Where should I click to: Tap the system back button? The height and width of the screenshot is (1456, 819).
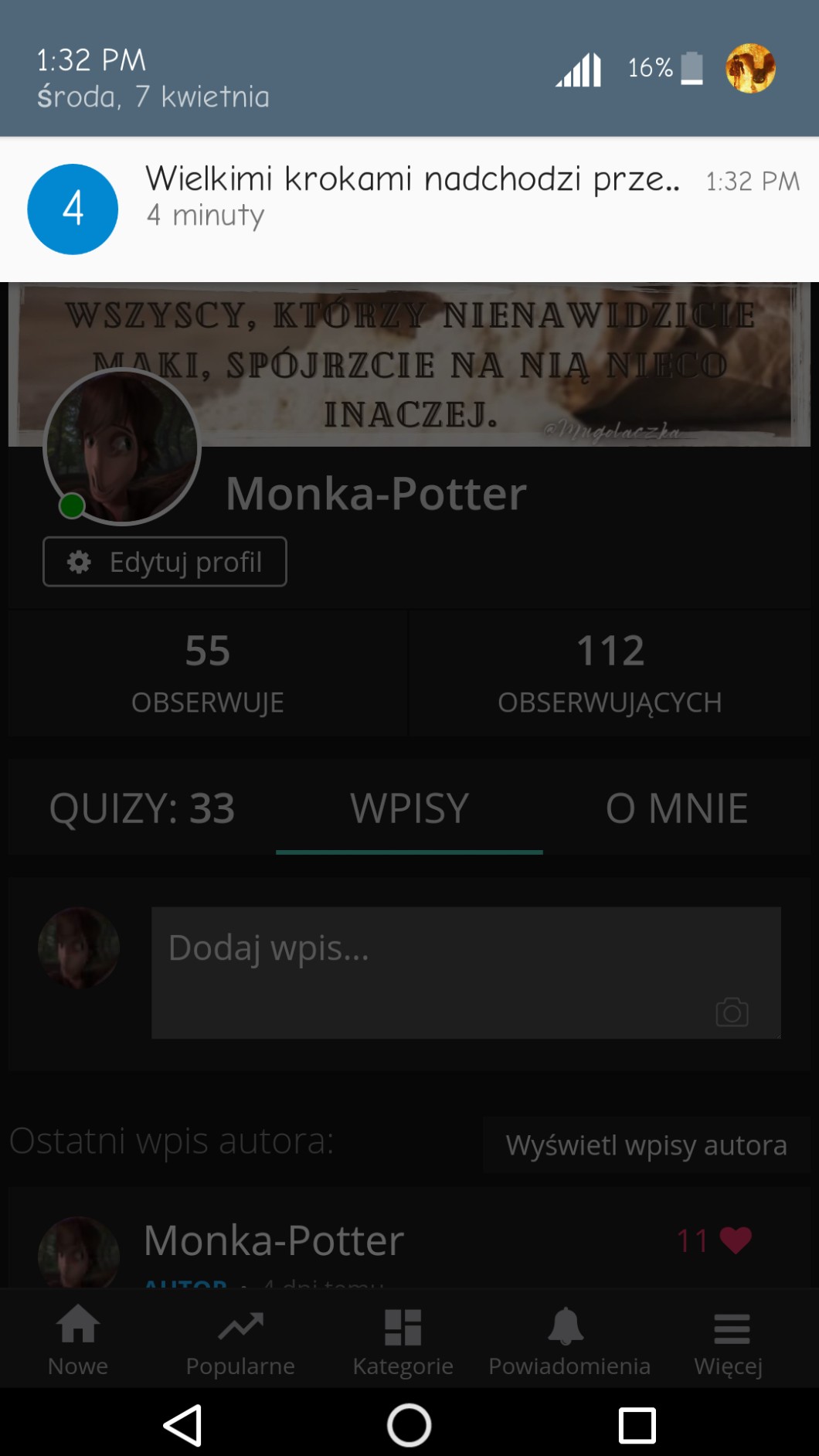pos(183,1424)
